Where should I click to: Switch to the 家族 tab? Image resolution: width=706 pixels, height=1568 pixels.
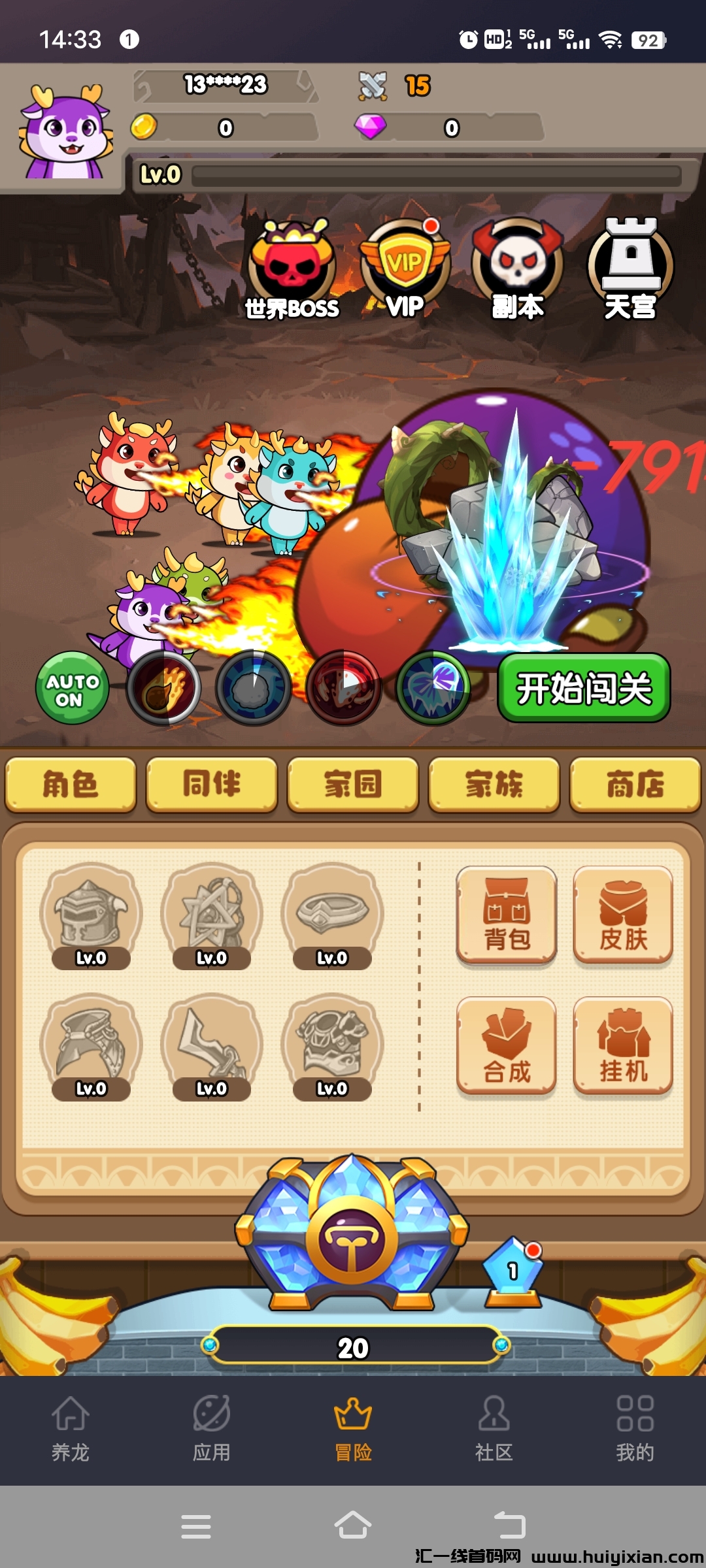pos(494,784)
